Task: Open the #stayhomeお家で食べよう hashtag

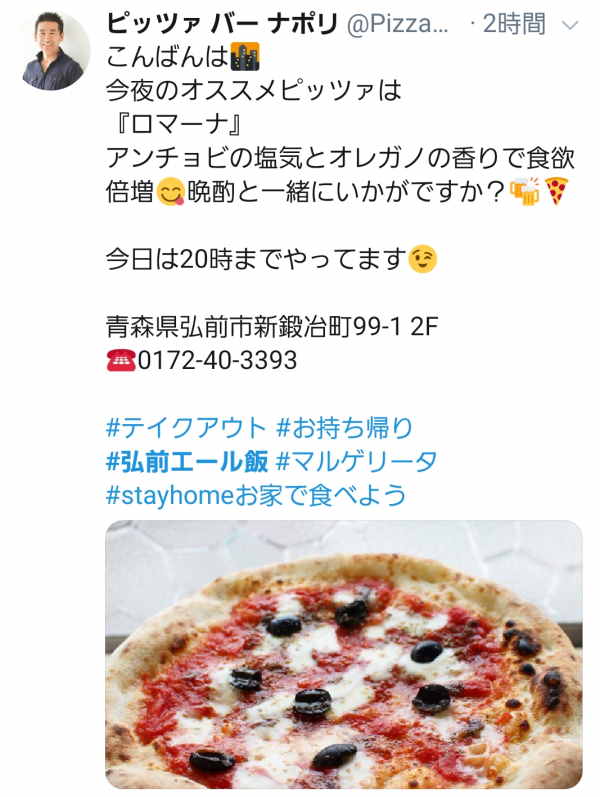Action: click(255, 495)
